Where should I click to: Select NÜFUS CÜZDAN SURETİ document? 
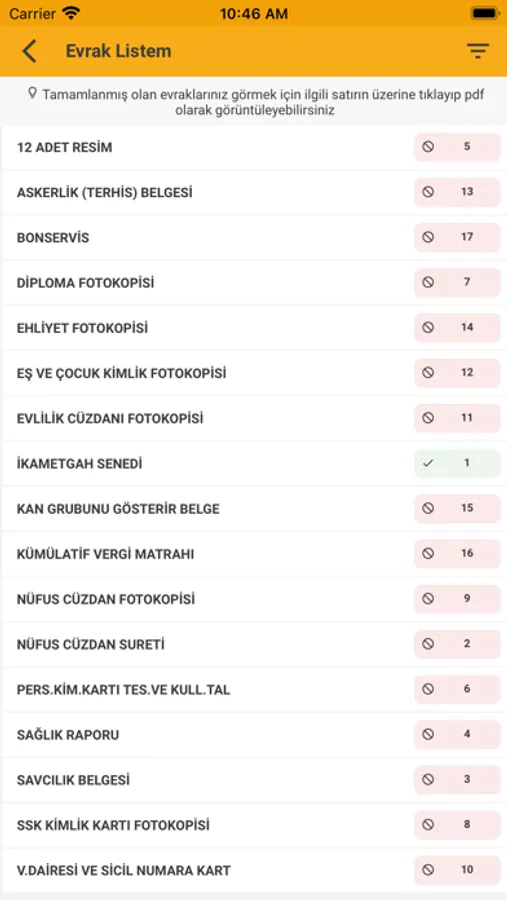(x=253, y=645)
